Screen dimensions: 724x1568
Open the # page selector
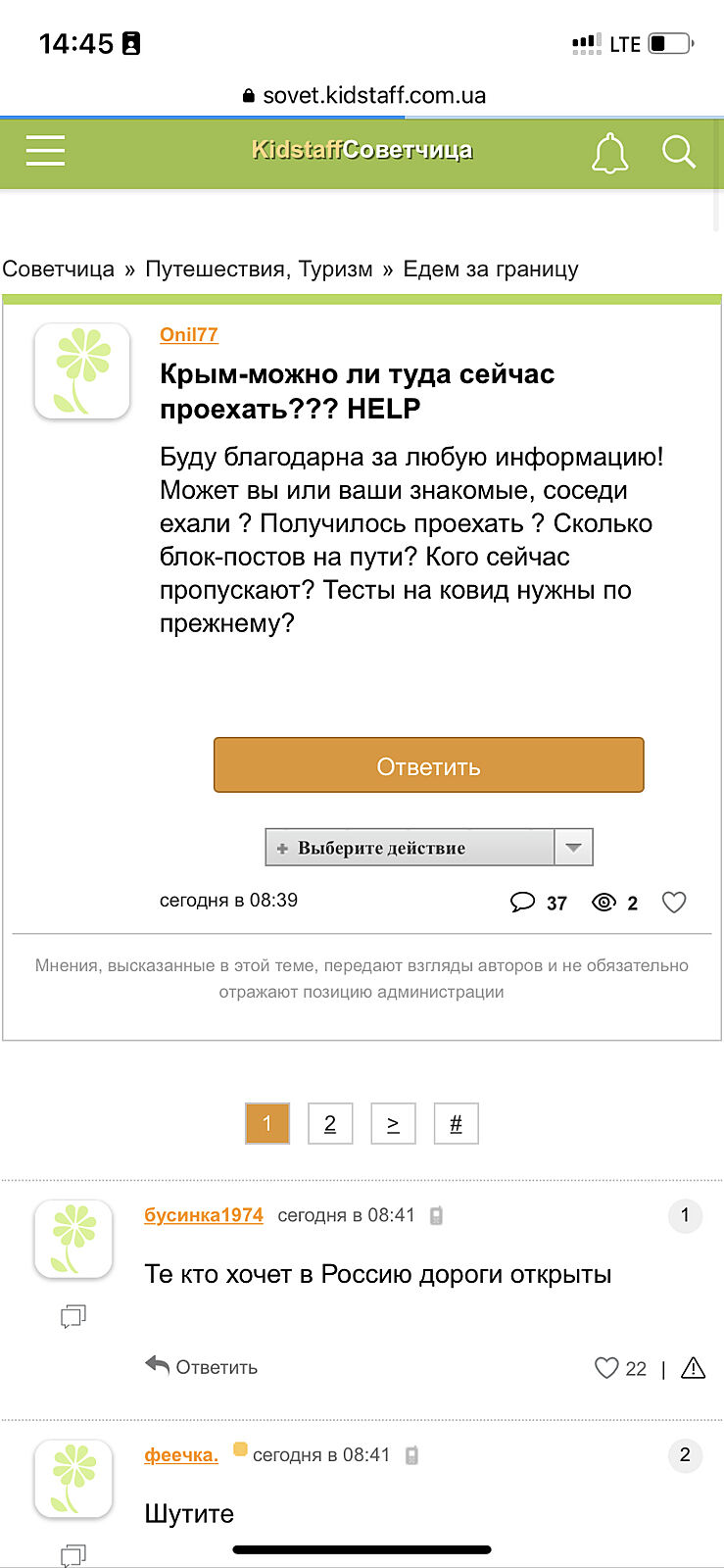tap(456, 1124)
